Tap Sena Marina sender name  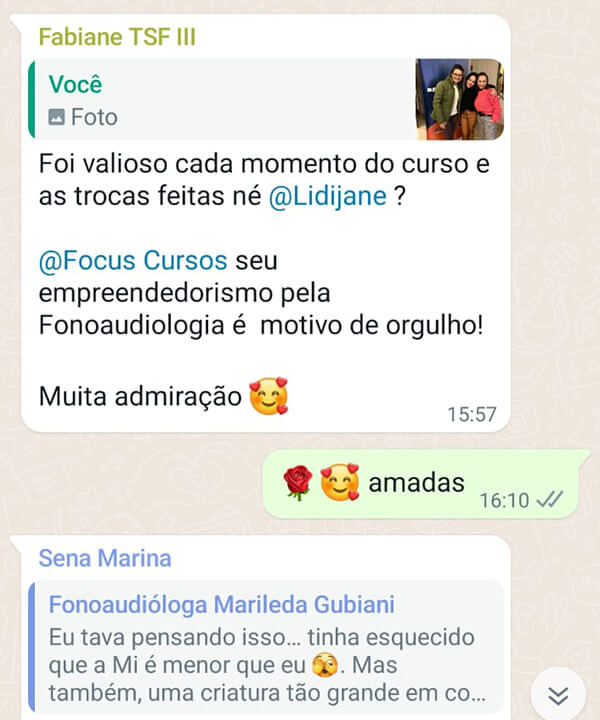coord(105,557)
